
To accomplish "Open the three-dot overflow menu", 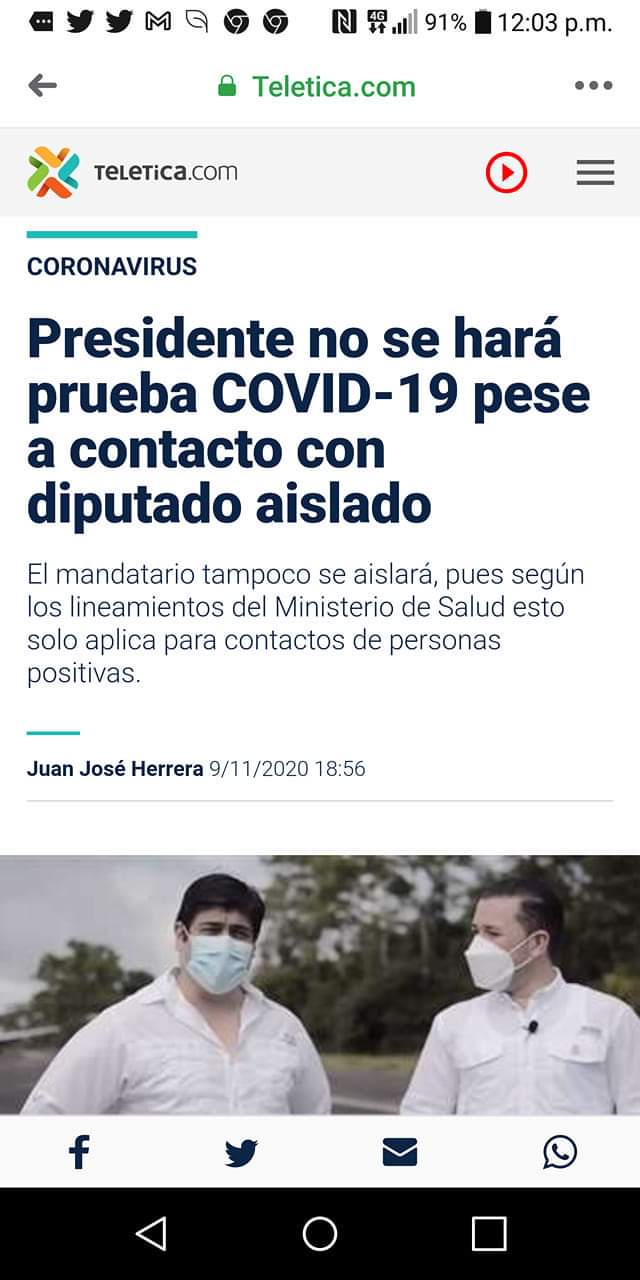I will 593,86.
